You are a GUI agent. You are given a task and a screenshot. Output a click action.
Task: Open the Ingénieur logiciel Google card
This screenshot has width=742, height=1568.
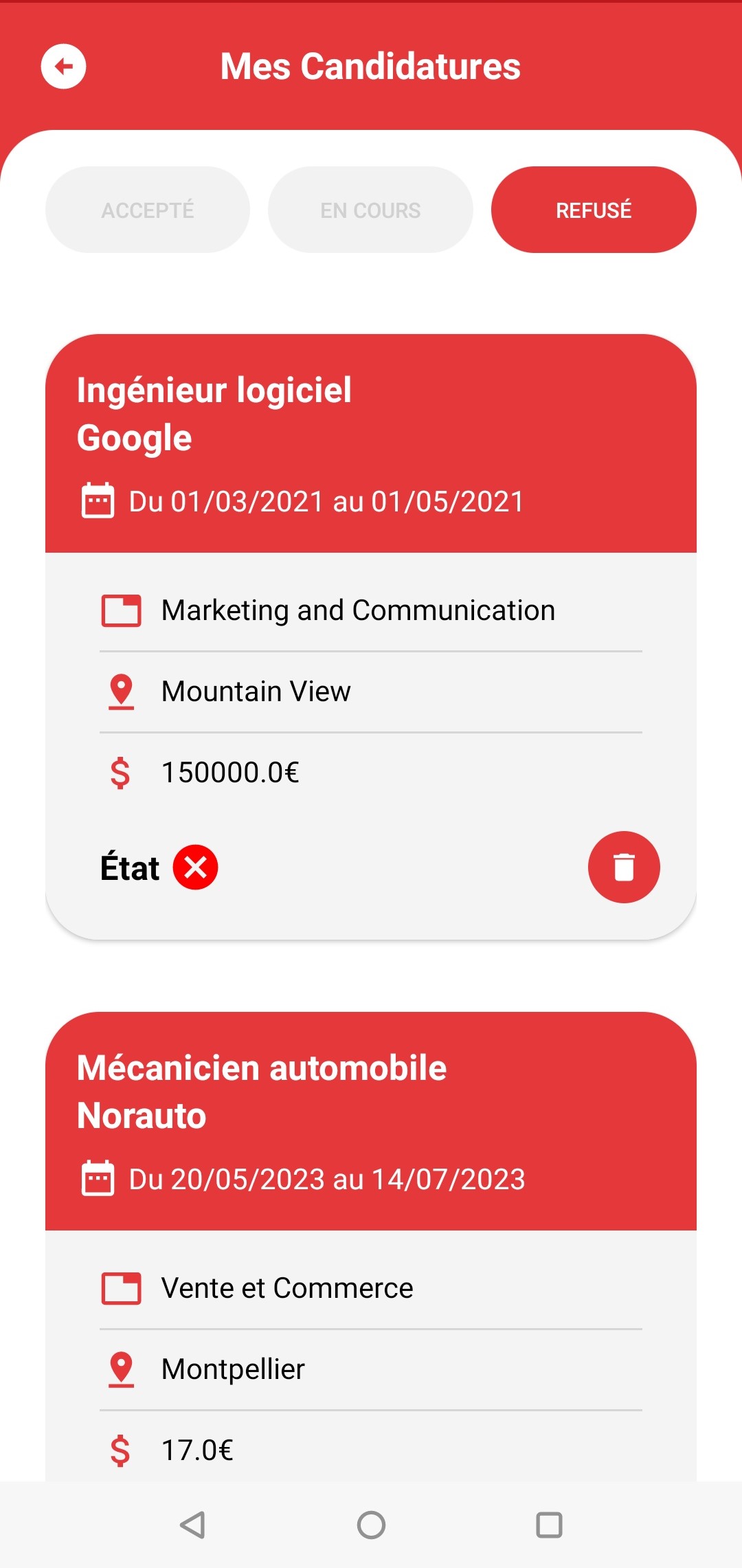371,440
